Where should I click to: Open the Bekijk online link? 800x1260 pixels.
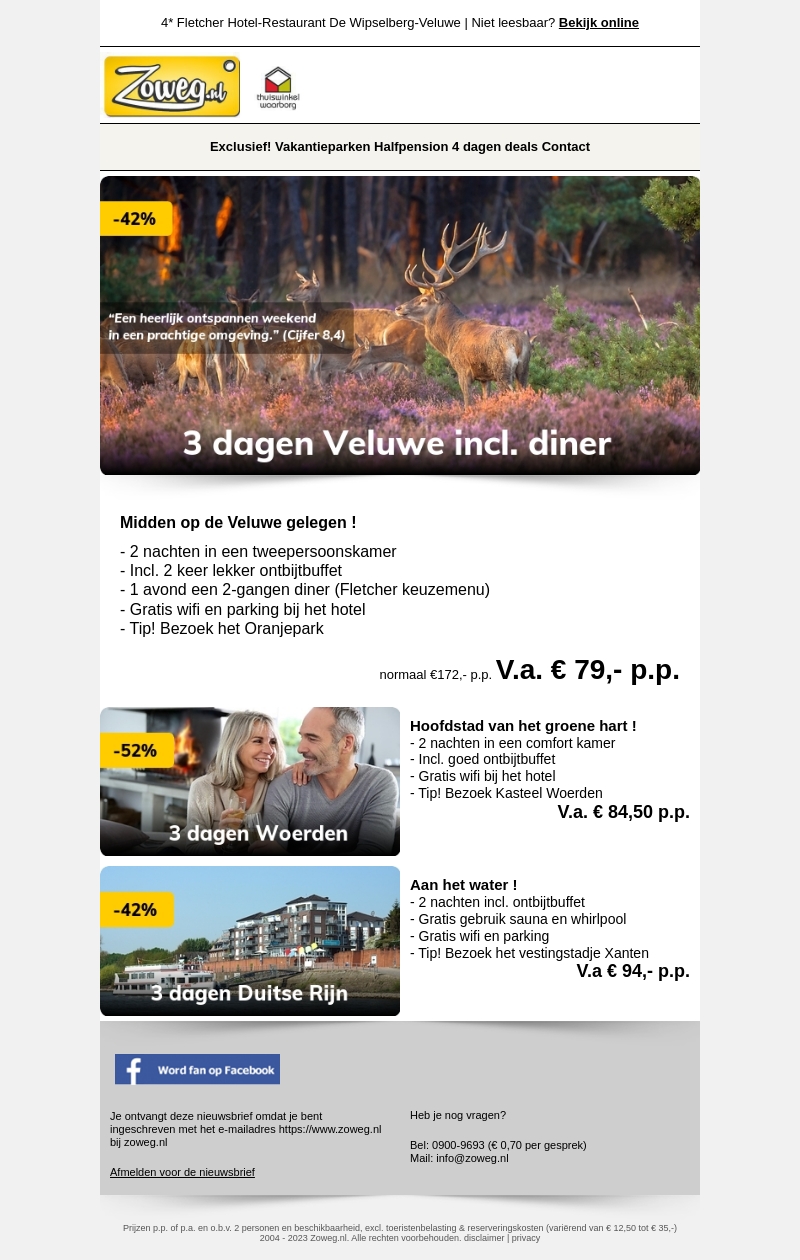point(598,23)
